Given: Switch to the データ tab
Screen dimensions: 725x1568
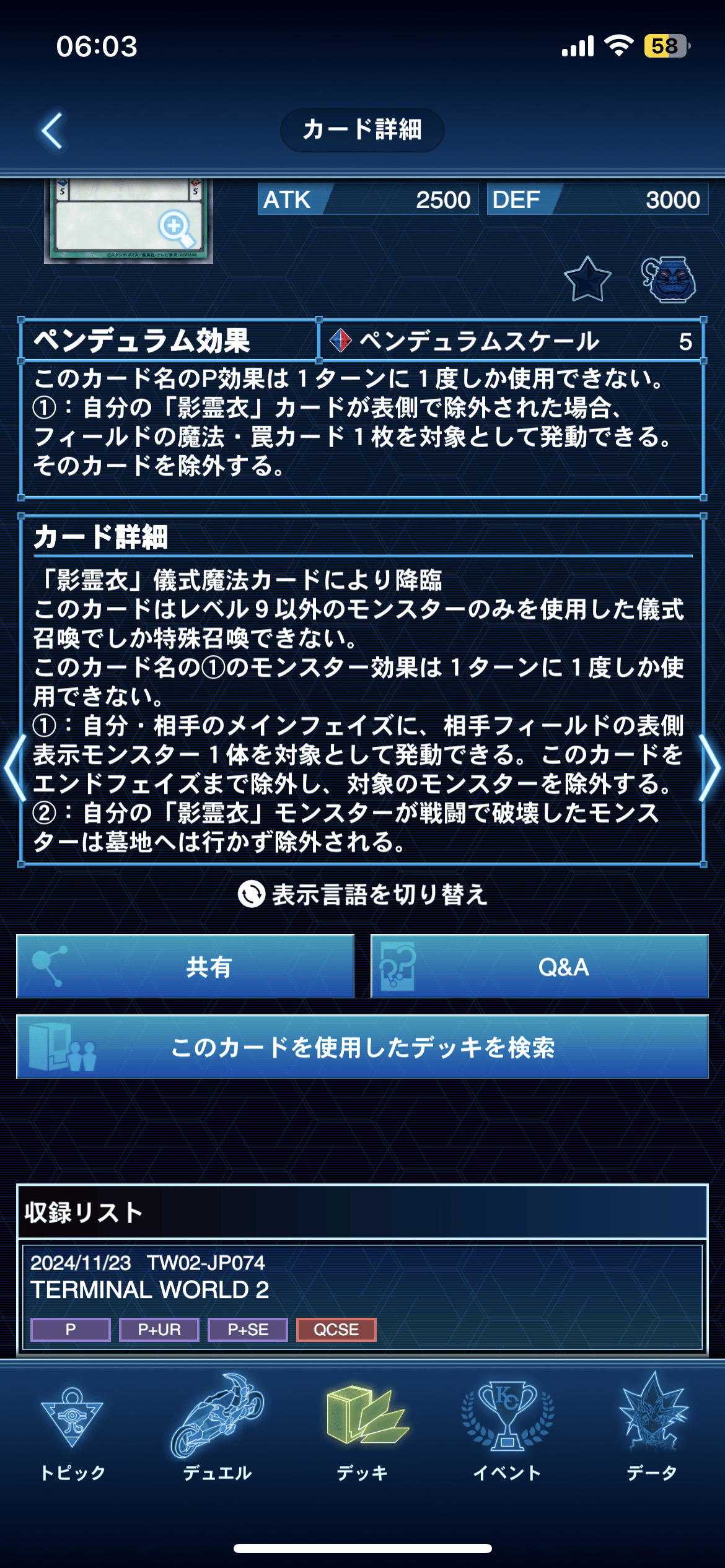Looking at the screenshot, I should pos(652,1429).
